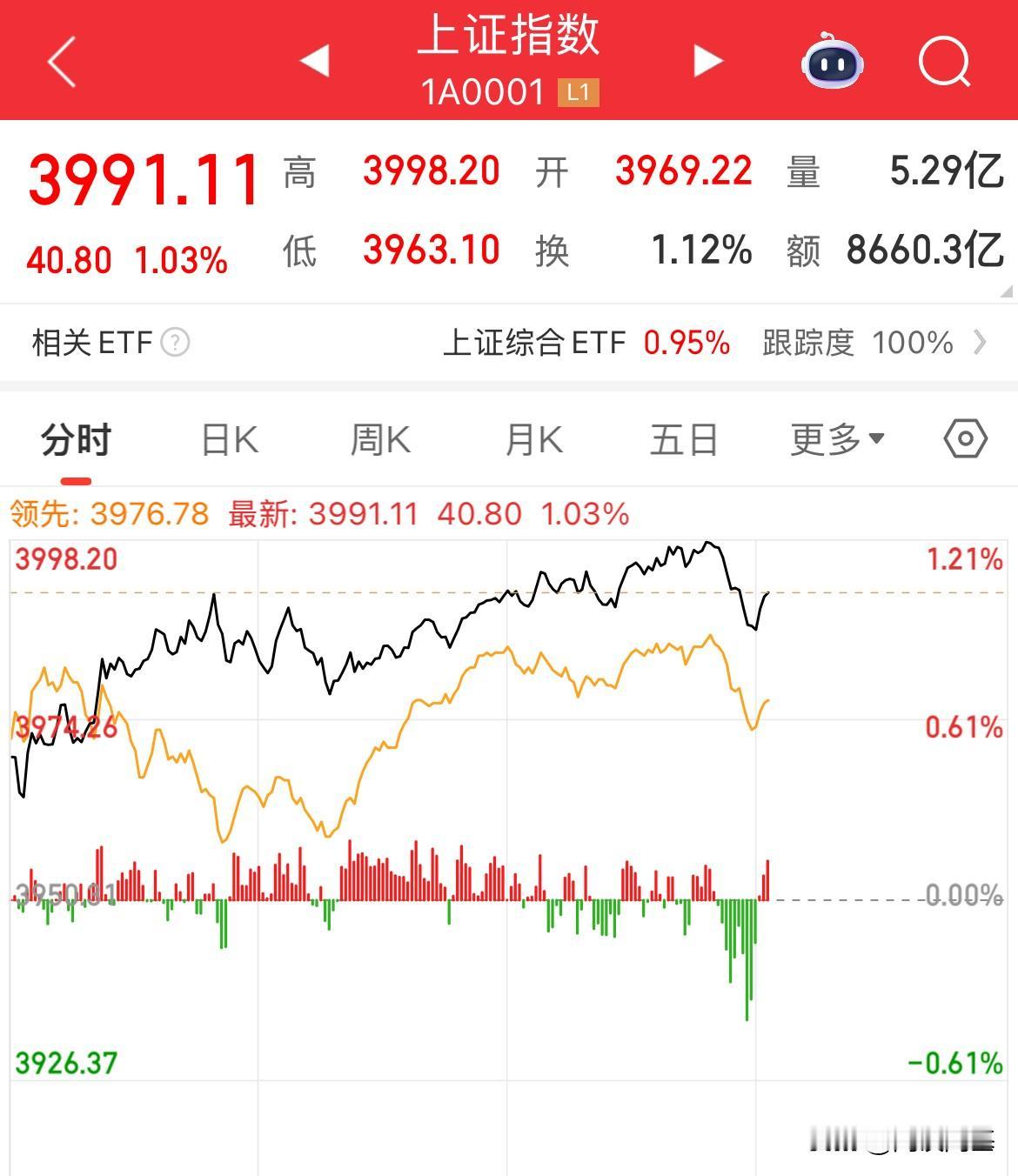This screenshot has width=1018, height=1176.
Task: Select the 分时 chart tab
Action: tap(76, 440)
